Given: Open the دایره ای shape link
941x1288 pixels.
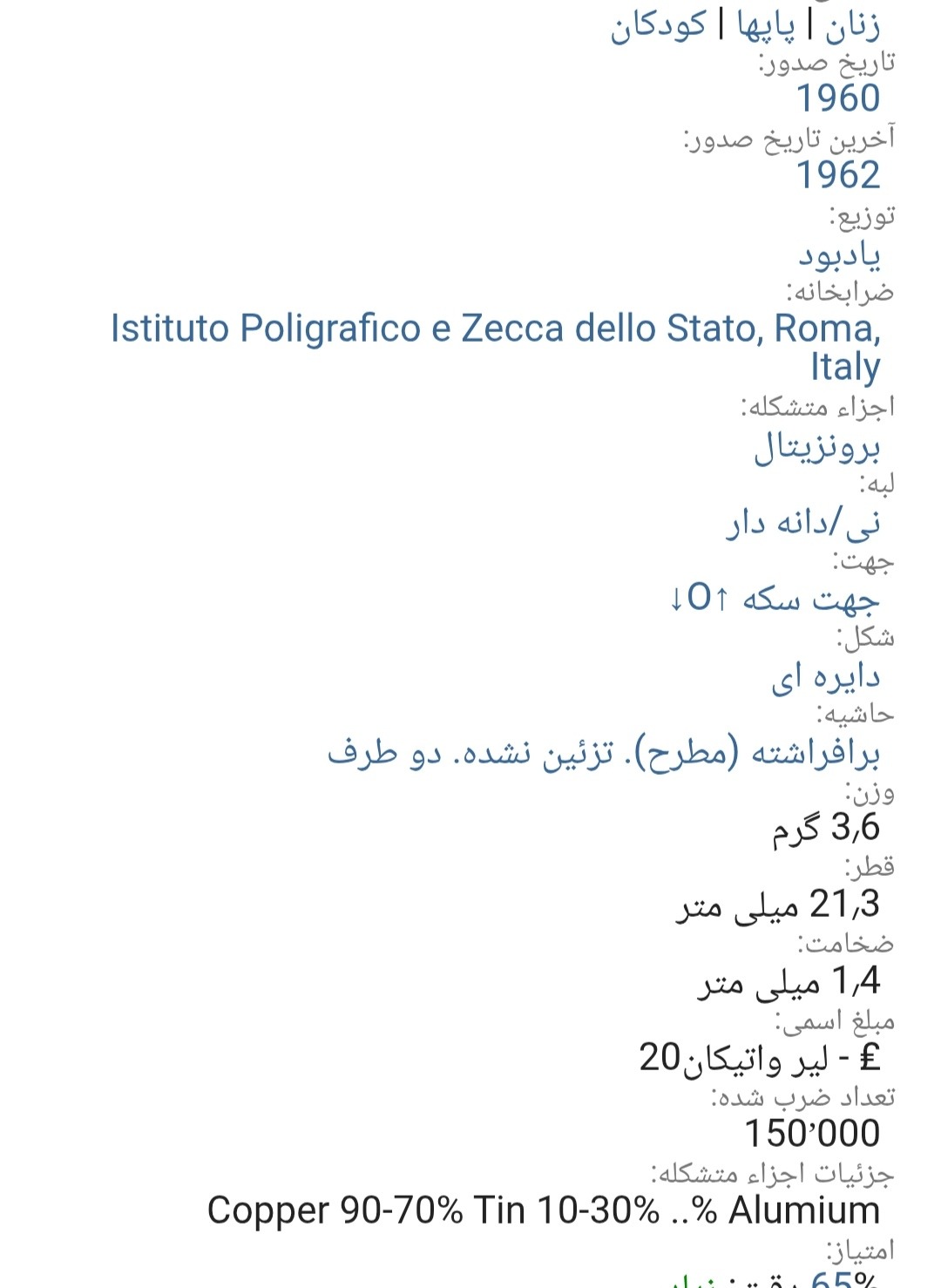Looking at the screenshot, I should coord(825,676).
